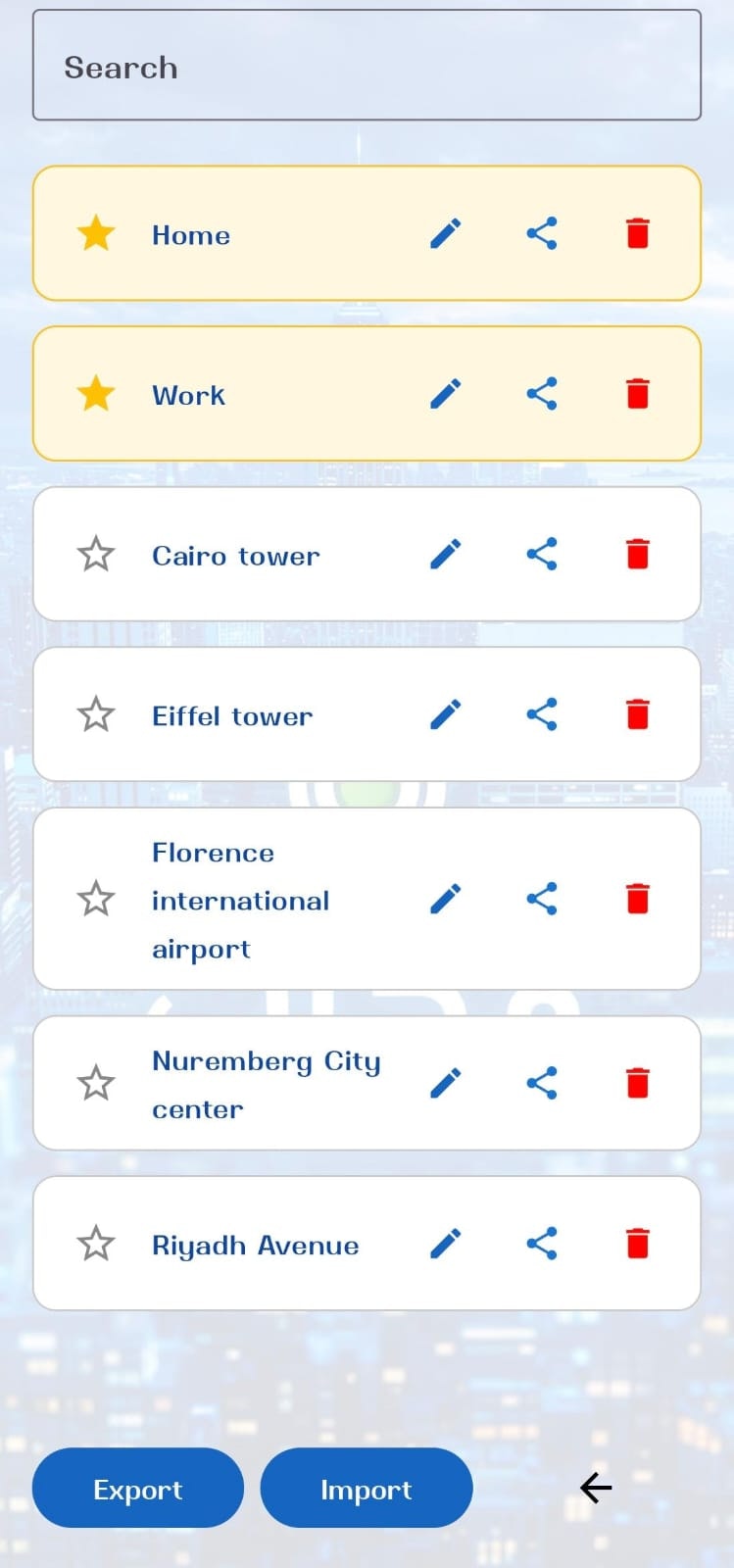Favorite the Cairo tower location
Screen dimensions: 734x1568
(95, 554)
